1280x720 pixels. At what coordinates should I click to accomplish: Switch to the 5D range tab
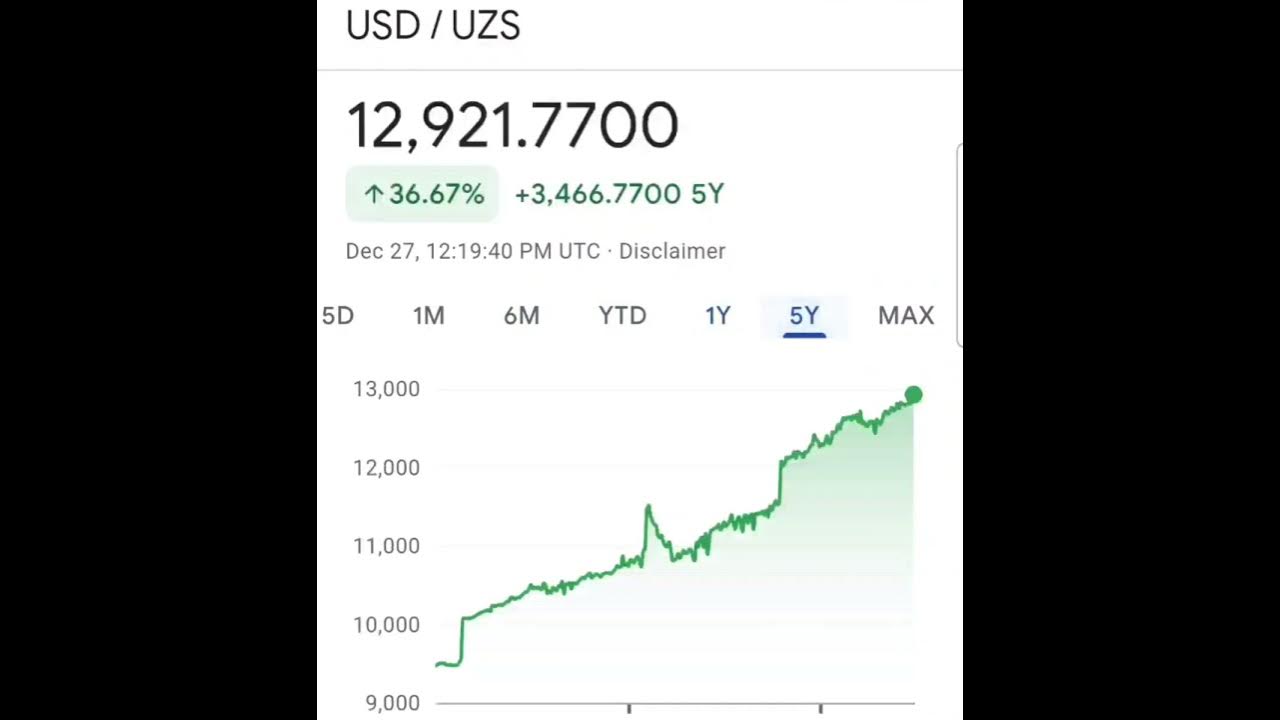tap(338, 316)
